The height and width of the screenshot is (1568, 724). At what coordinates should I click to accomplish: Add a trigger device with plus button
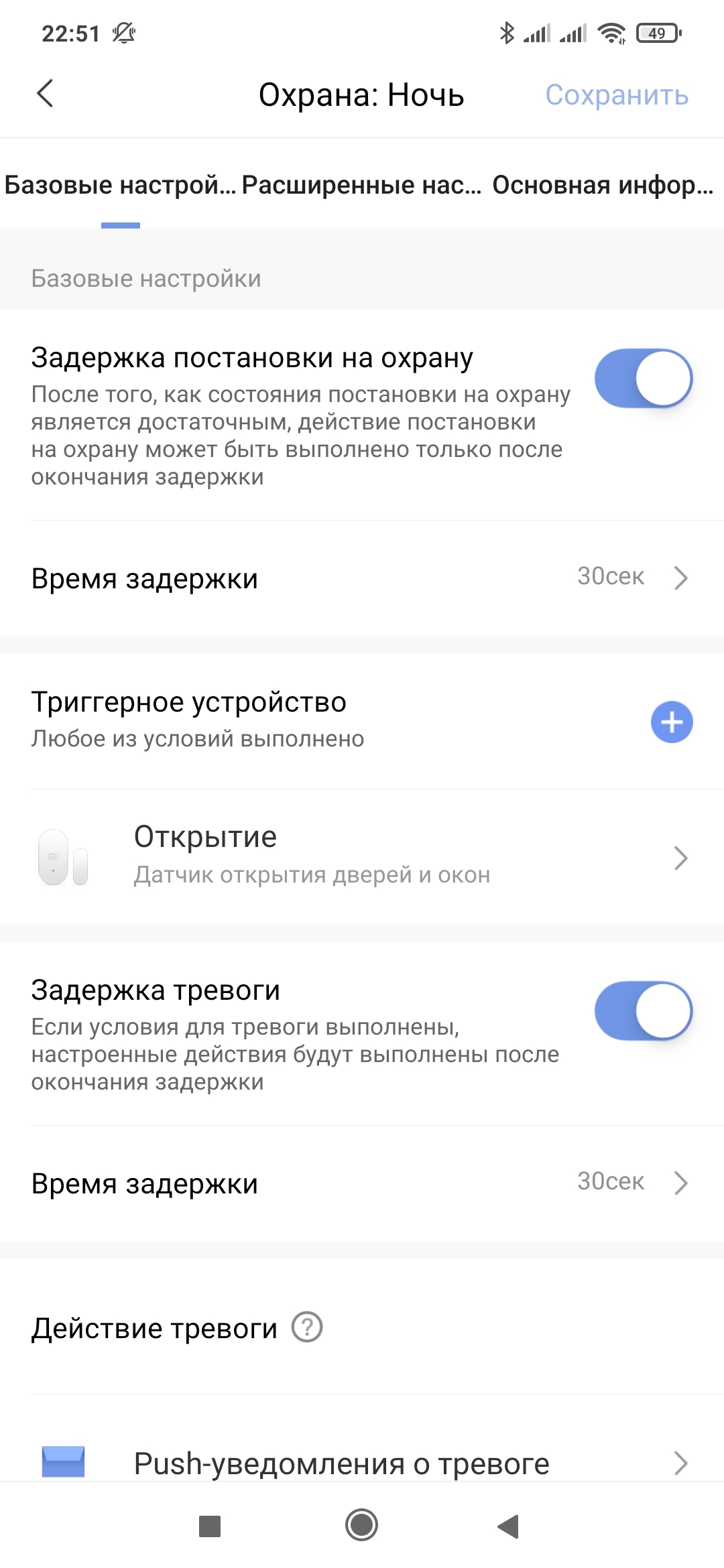[672, 722]
